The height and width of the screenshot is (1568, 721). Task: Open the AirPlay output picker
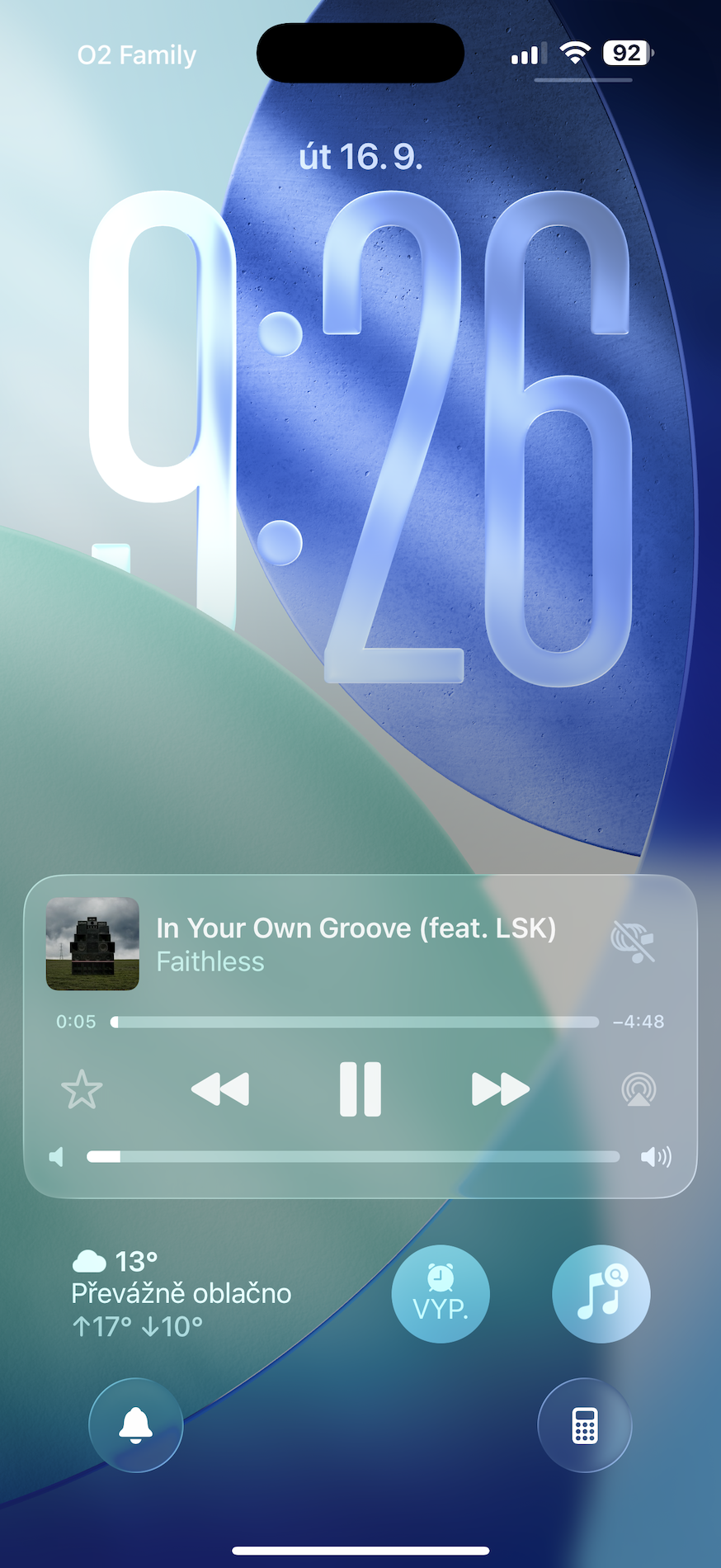(639, 1089)
